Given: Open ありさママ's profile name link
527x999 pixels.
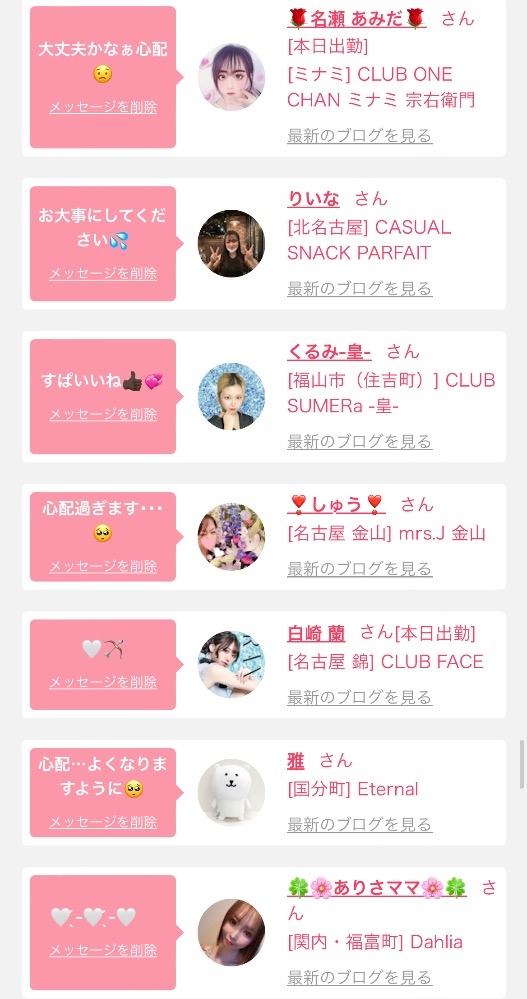Looking at the screenshot, I should [377, 888].
